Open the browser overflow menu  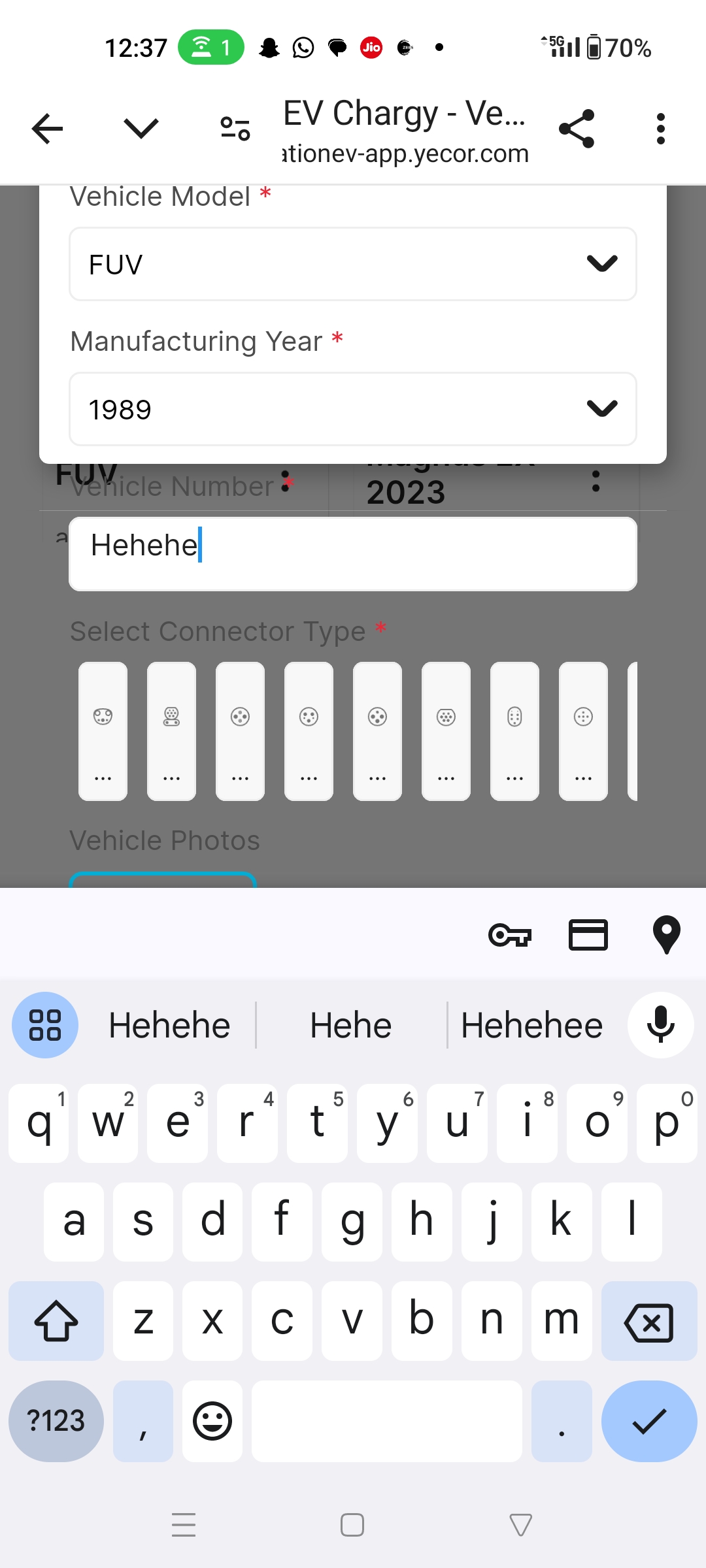coord(661,129)
